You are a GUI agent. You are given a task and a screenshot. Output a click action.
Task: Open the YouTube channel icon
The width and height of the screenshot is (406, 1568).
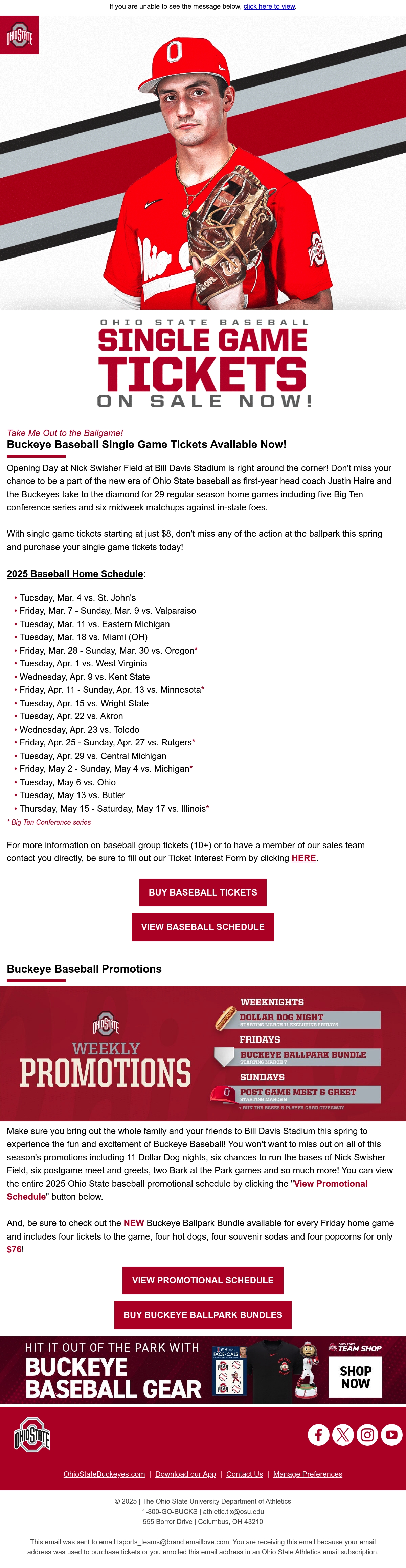pos(392,1435)
